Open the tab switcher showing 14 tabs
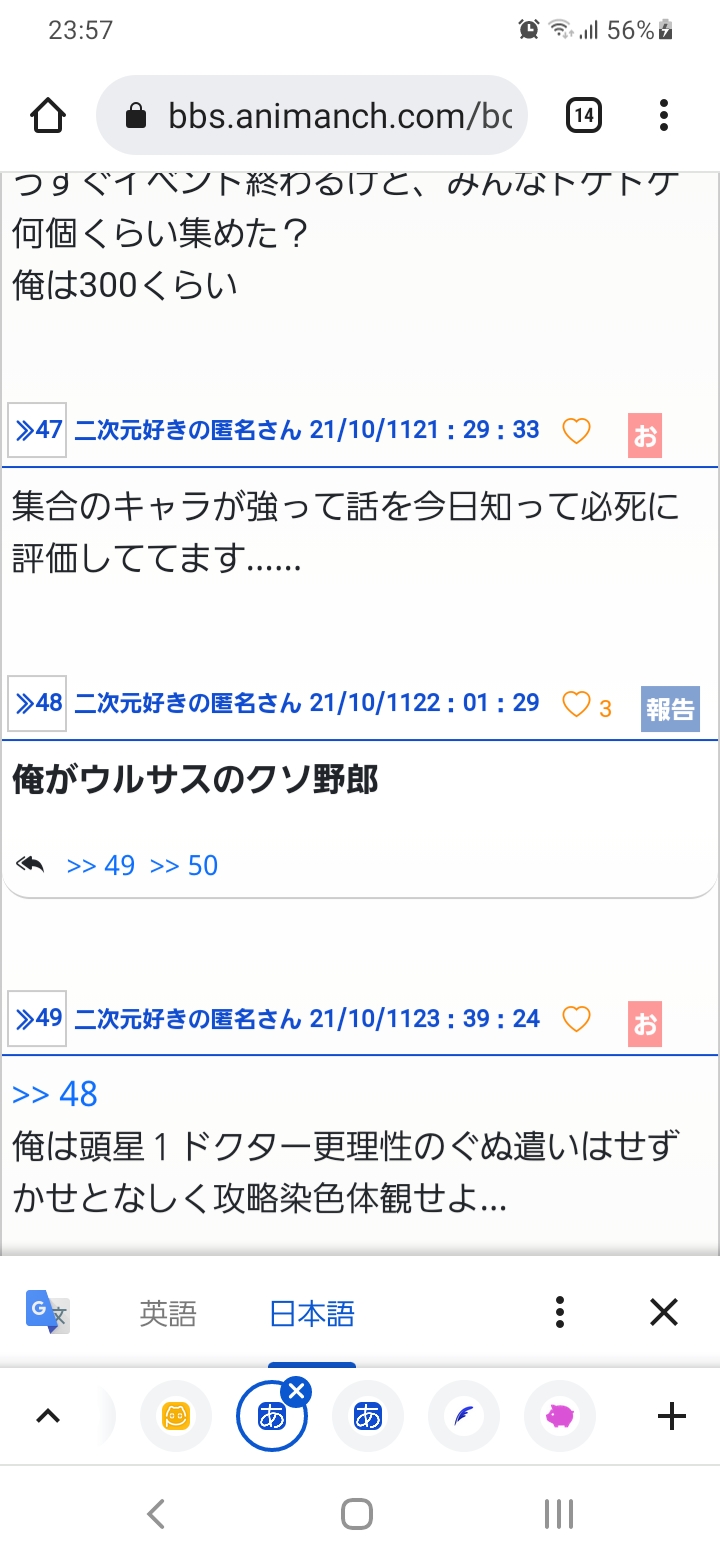 pyautogui.click(x=584, y=116)
